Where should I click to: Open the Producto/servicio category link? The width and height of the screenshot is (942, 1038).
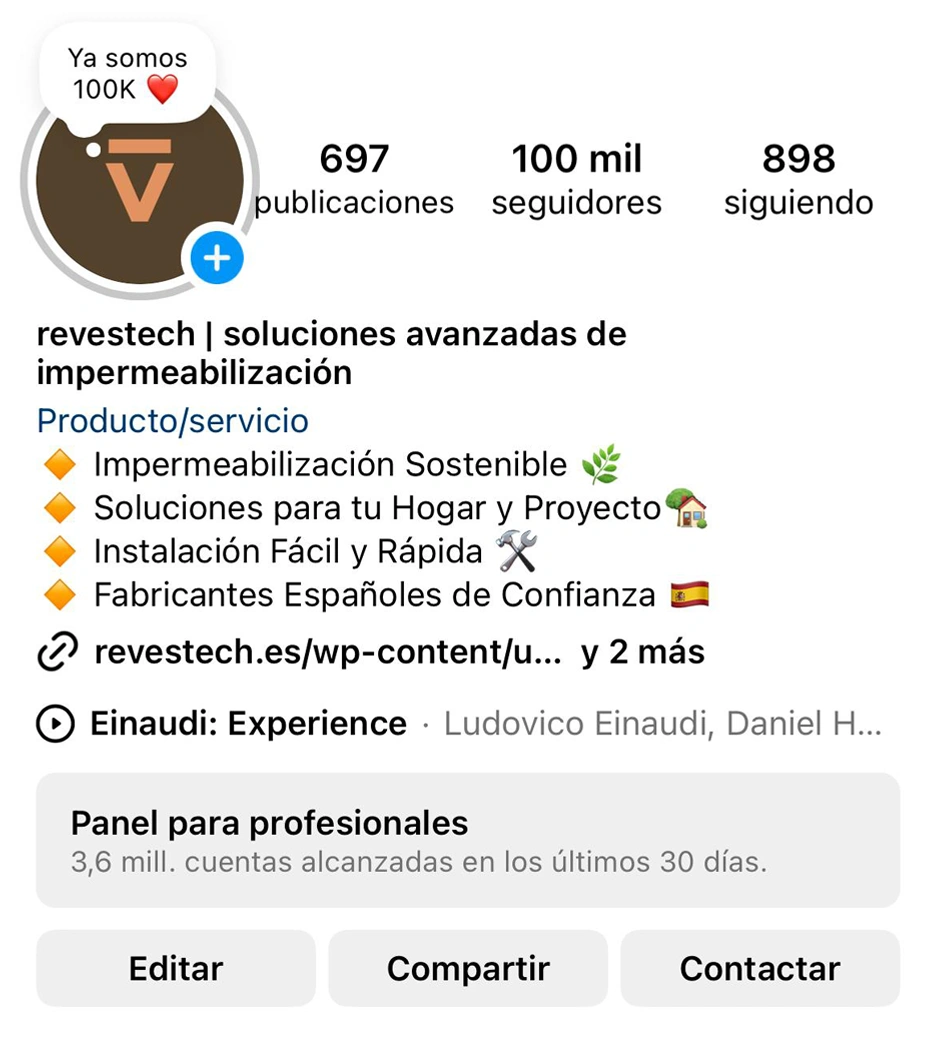pyautogui.click(x=172, y=421)
